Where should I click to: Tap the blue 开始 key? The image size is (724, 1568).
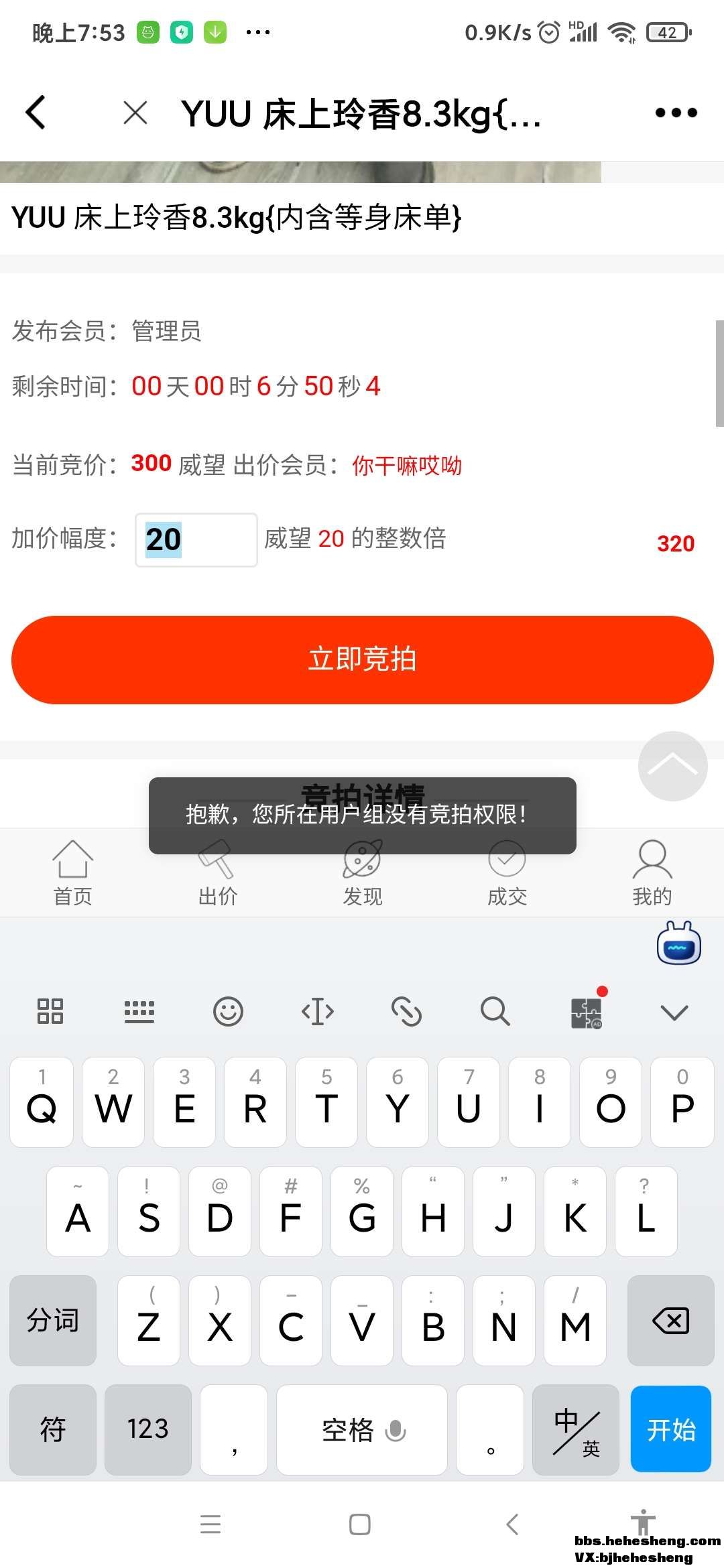pos(670,1429)
